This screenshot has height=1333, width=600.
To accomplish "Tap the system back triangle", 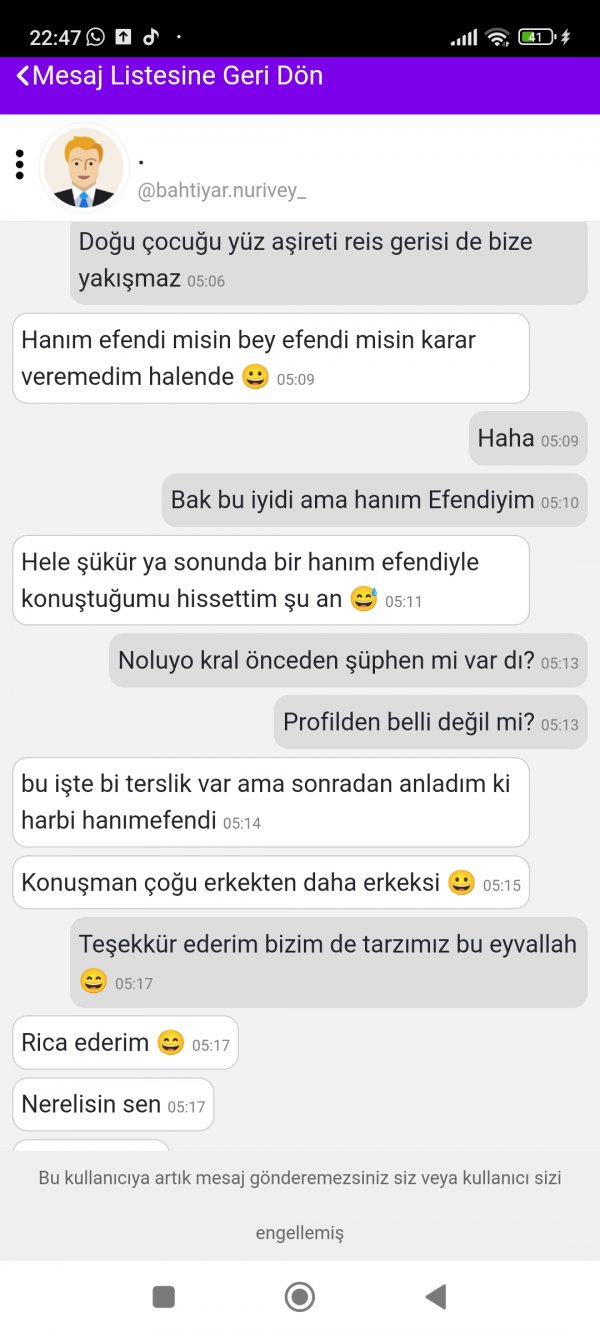I will pyautogui.click(x=435, y=1297).
